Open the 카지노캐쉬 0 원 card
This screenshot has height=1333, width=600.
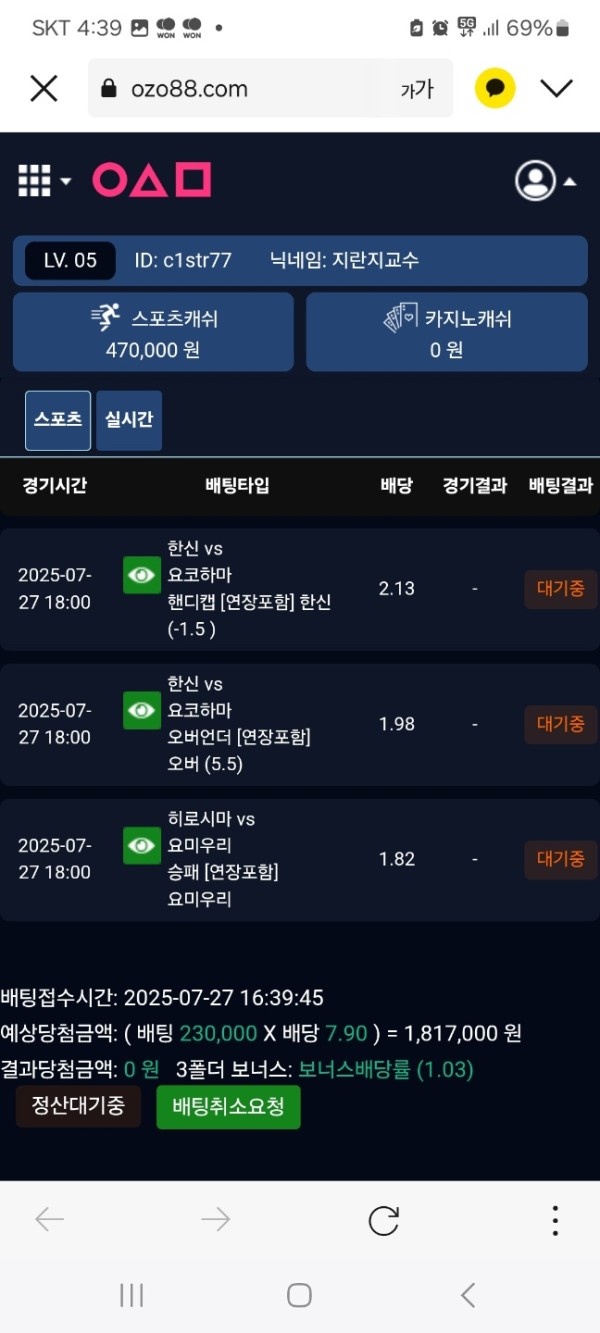(446, 333)
